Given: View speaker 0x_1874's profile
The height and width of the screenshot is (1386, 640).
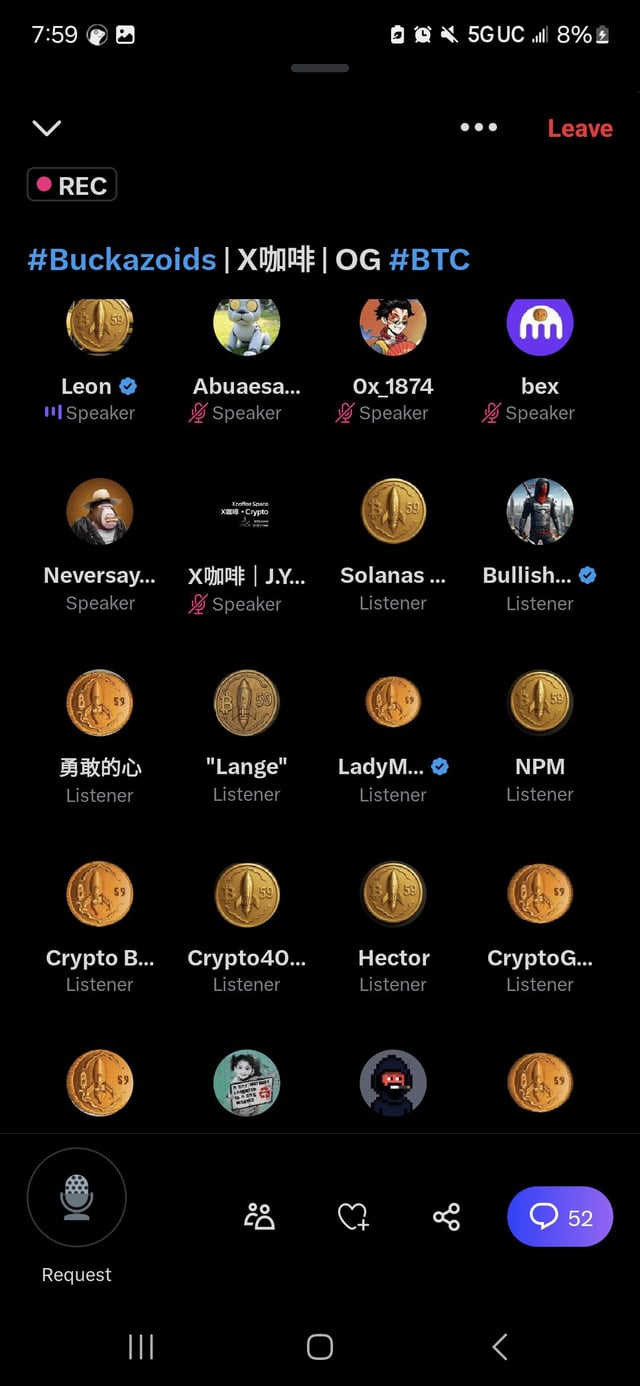Looking at the screenshot, I should click(x=393, y=327).
